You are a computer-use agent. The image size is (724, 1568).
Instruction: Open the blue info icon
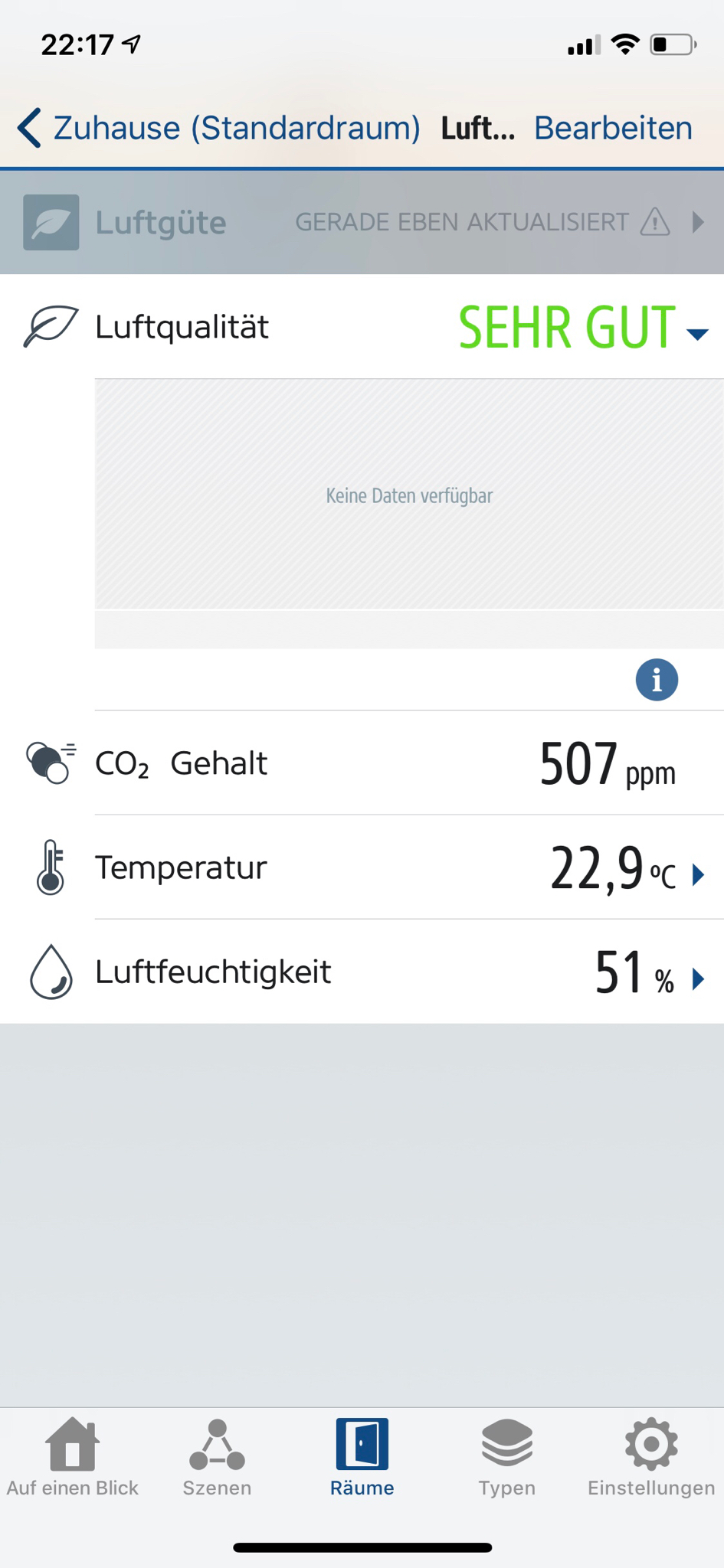pyautogui.click(x=657, y=680)
